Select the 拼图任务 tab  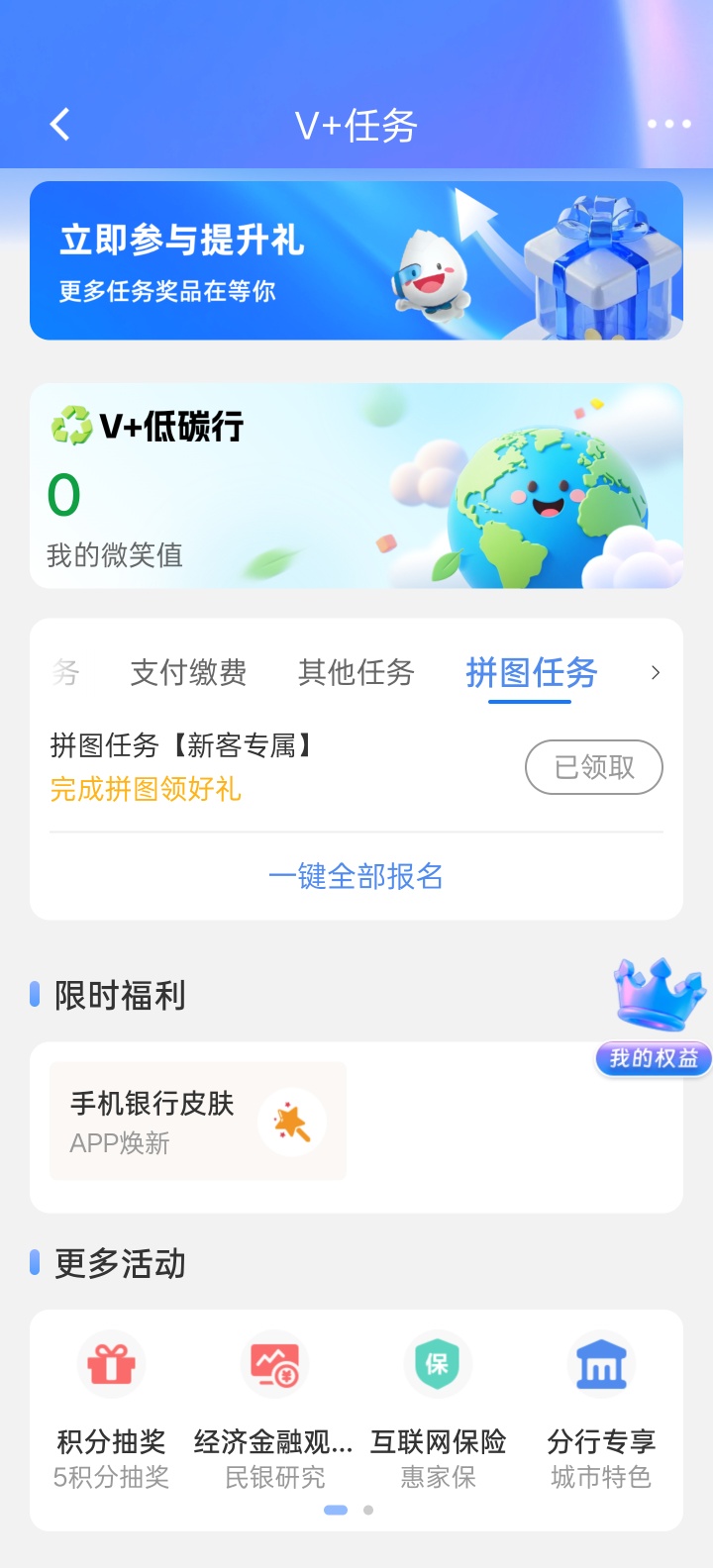[531, 673]
